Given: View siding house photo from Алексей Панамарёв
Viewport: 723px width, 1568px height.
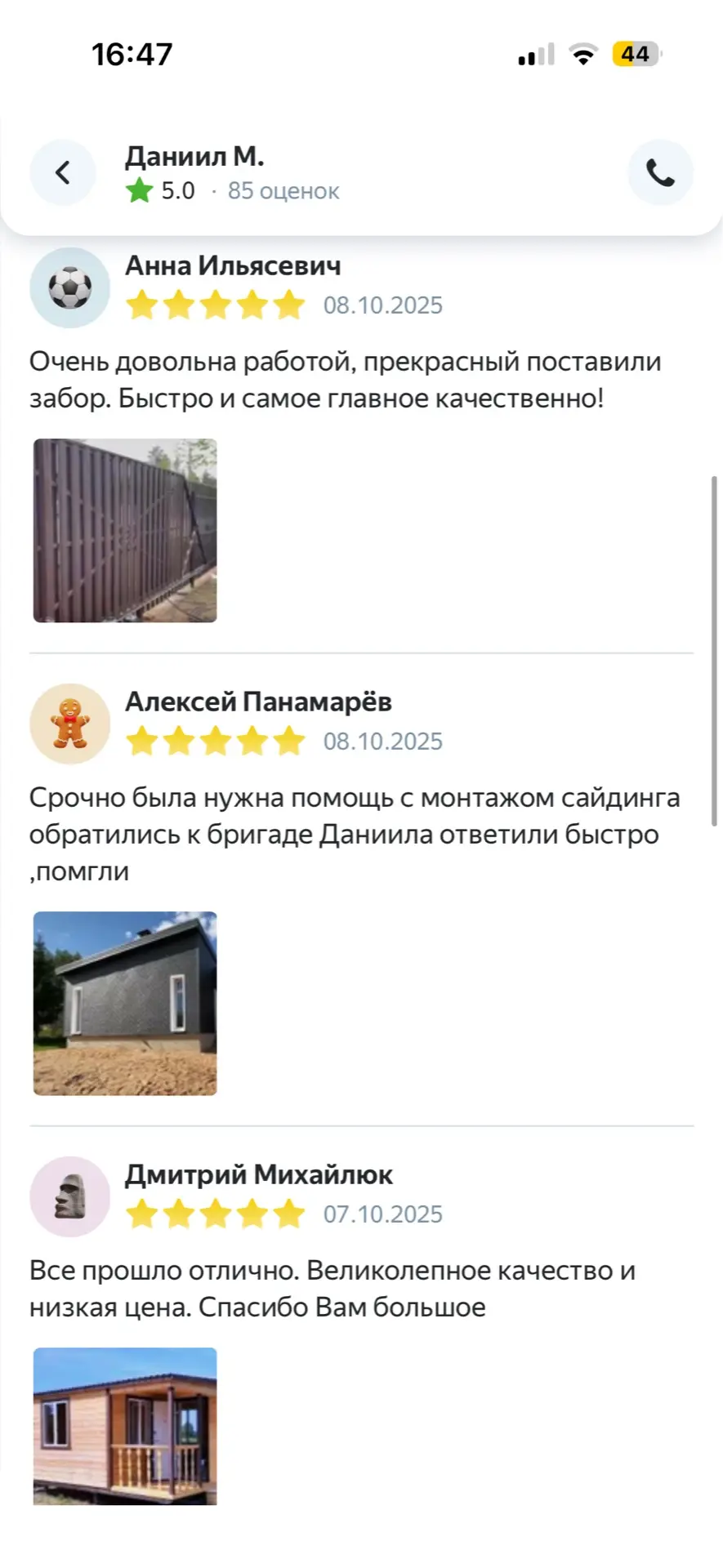Looking at the screenshot, I should 125,1003.
